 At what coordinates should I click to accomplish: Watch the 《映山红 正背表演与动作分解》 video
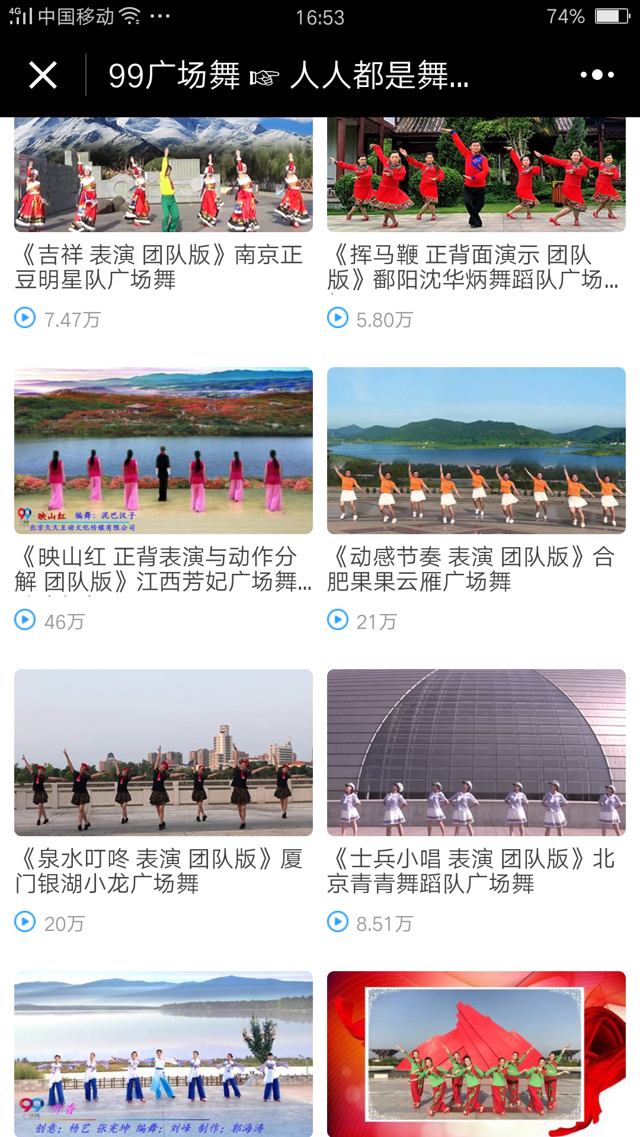[163, 451]
